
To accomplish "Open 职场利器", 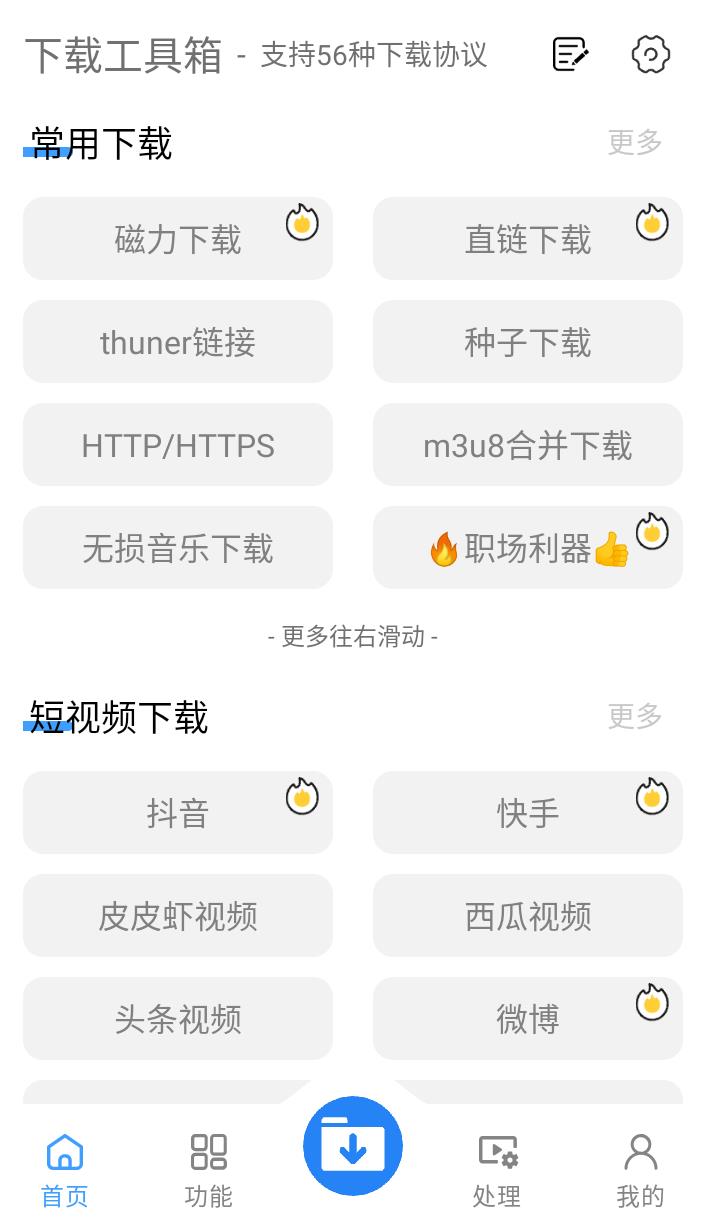I will (x=528, y=548).
